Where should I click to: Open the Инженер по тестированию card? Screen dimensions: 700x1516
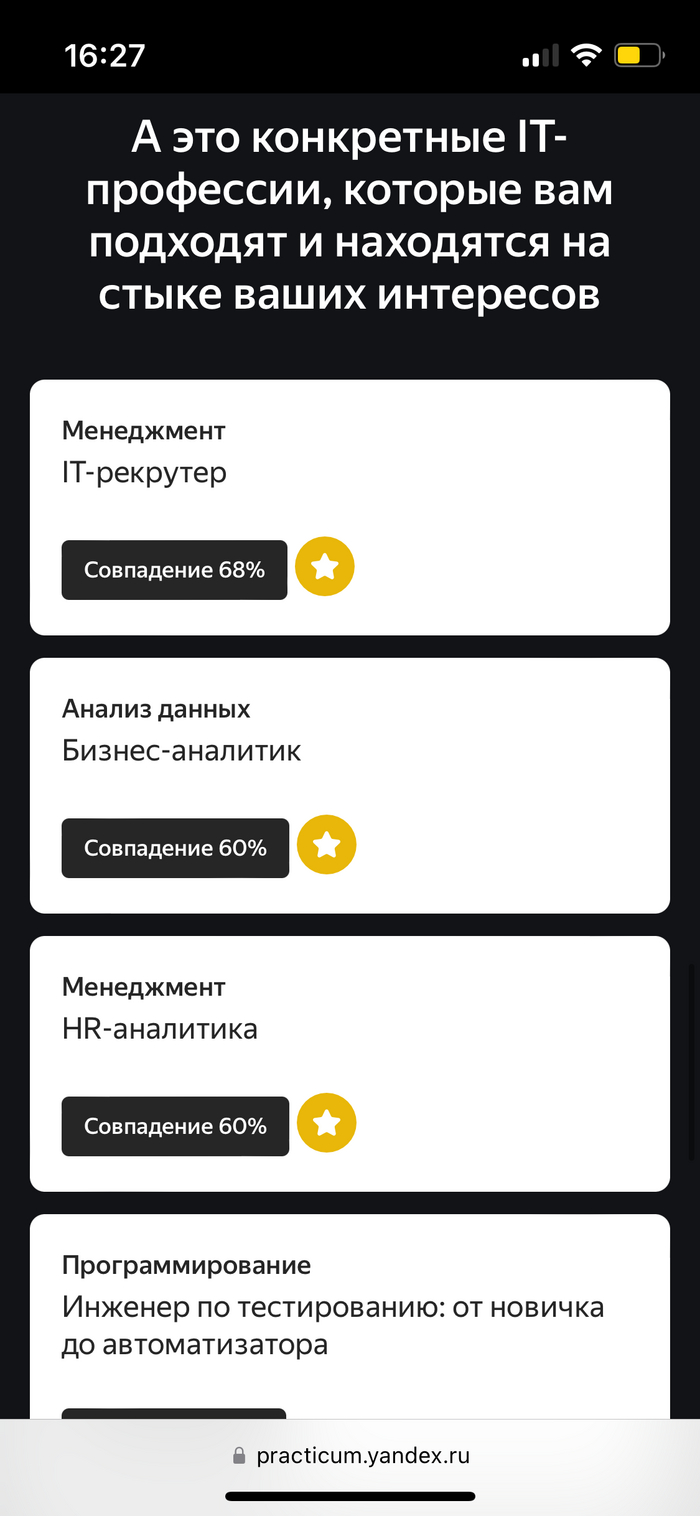coord(350,1325)
